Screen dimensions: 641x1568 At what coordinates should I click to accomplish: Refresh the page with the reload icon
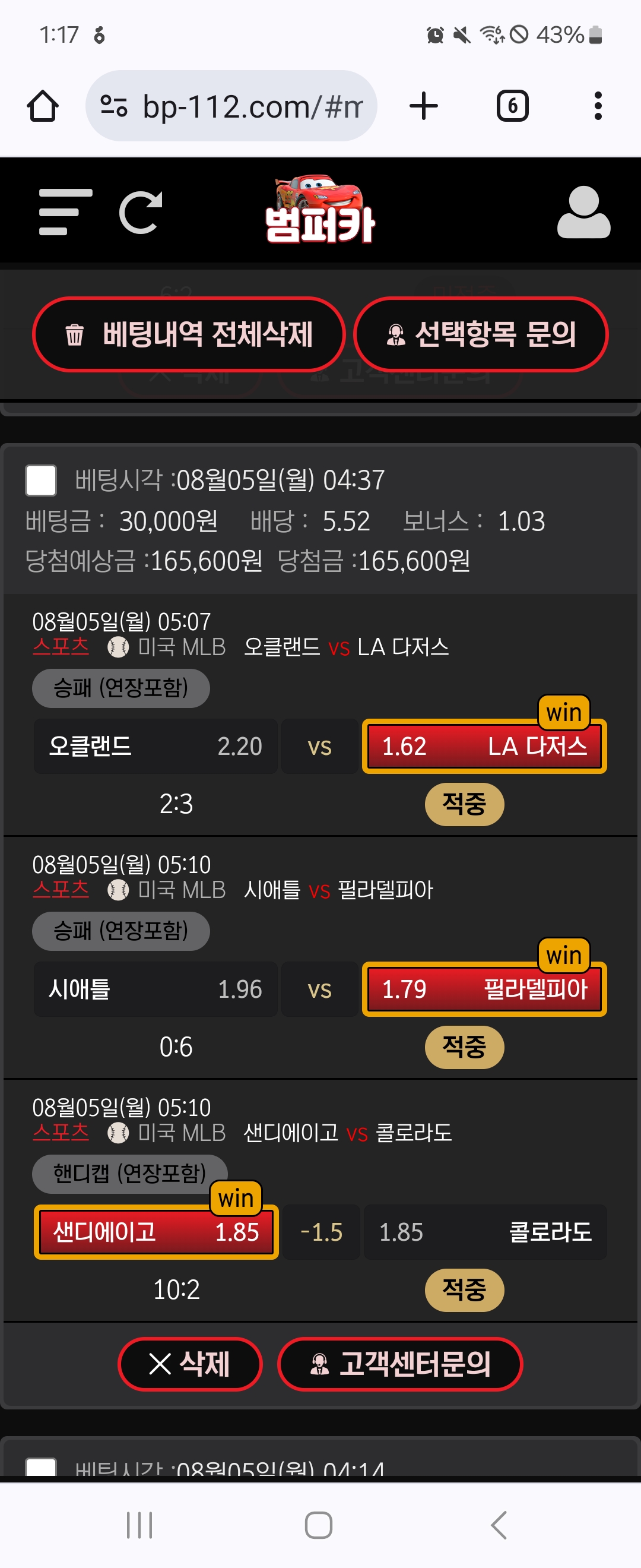click(141, 213)
